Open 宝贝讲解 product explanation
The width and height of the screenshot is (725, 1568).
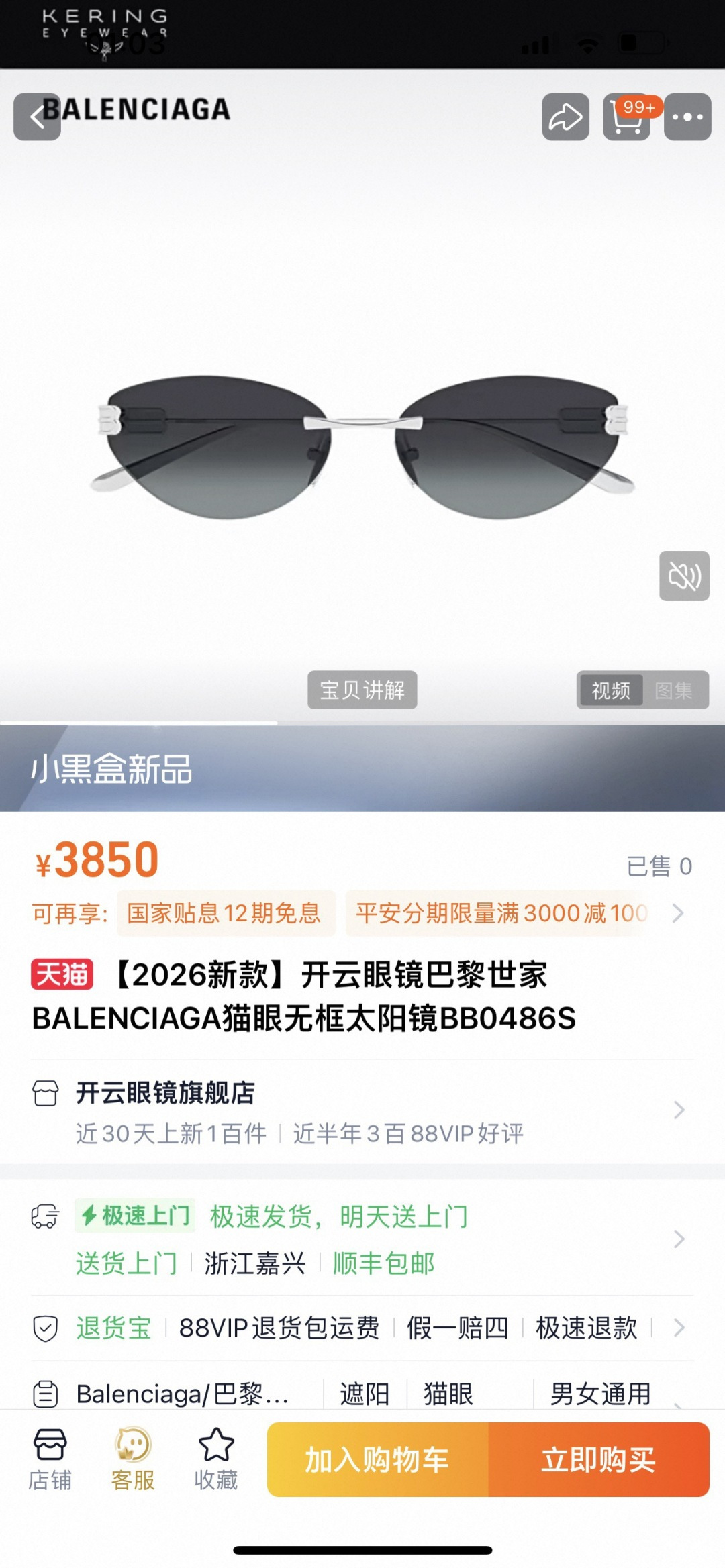362,690
